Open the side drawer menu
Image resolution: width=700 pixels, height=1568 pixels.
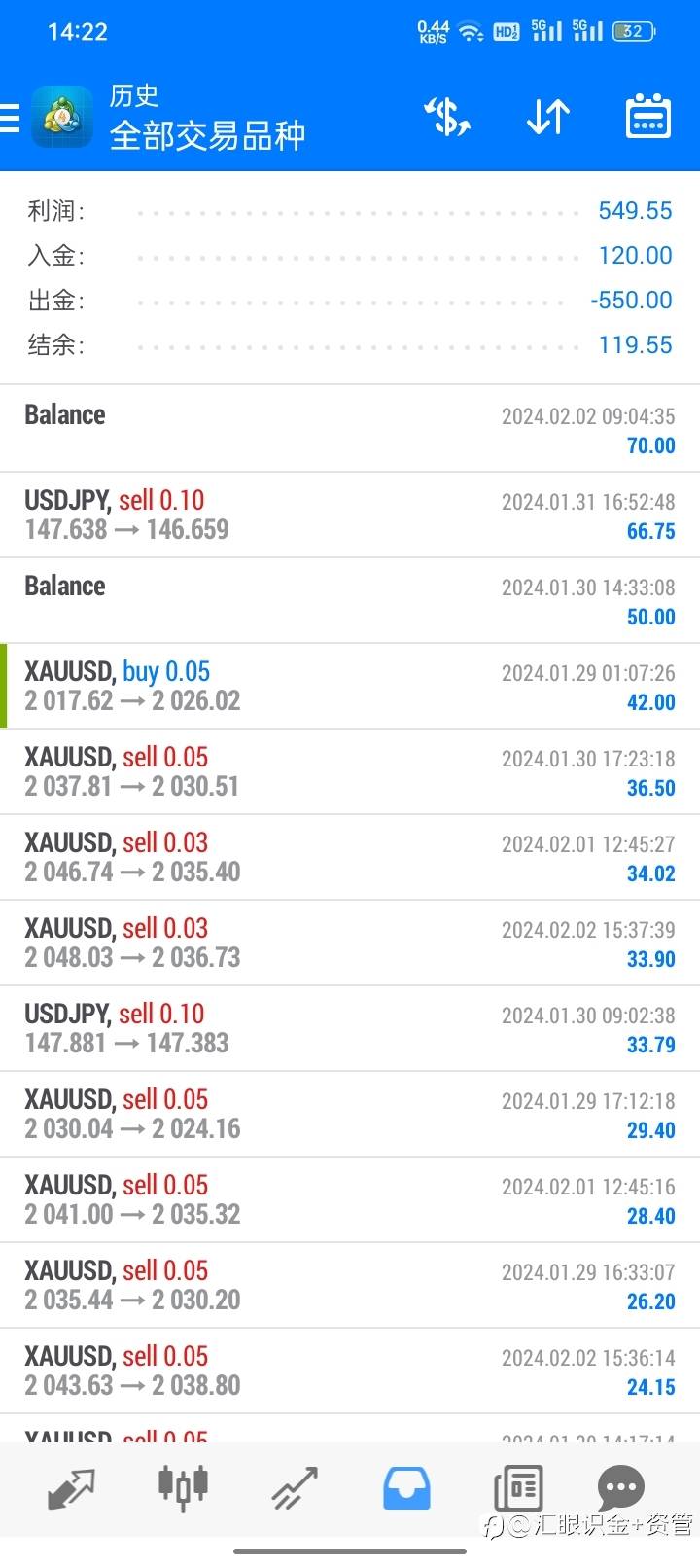(12, 118)
